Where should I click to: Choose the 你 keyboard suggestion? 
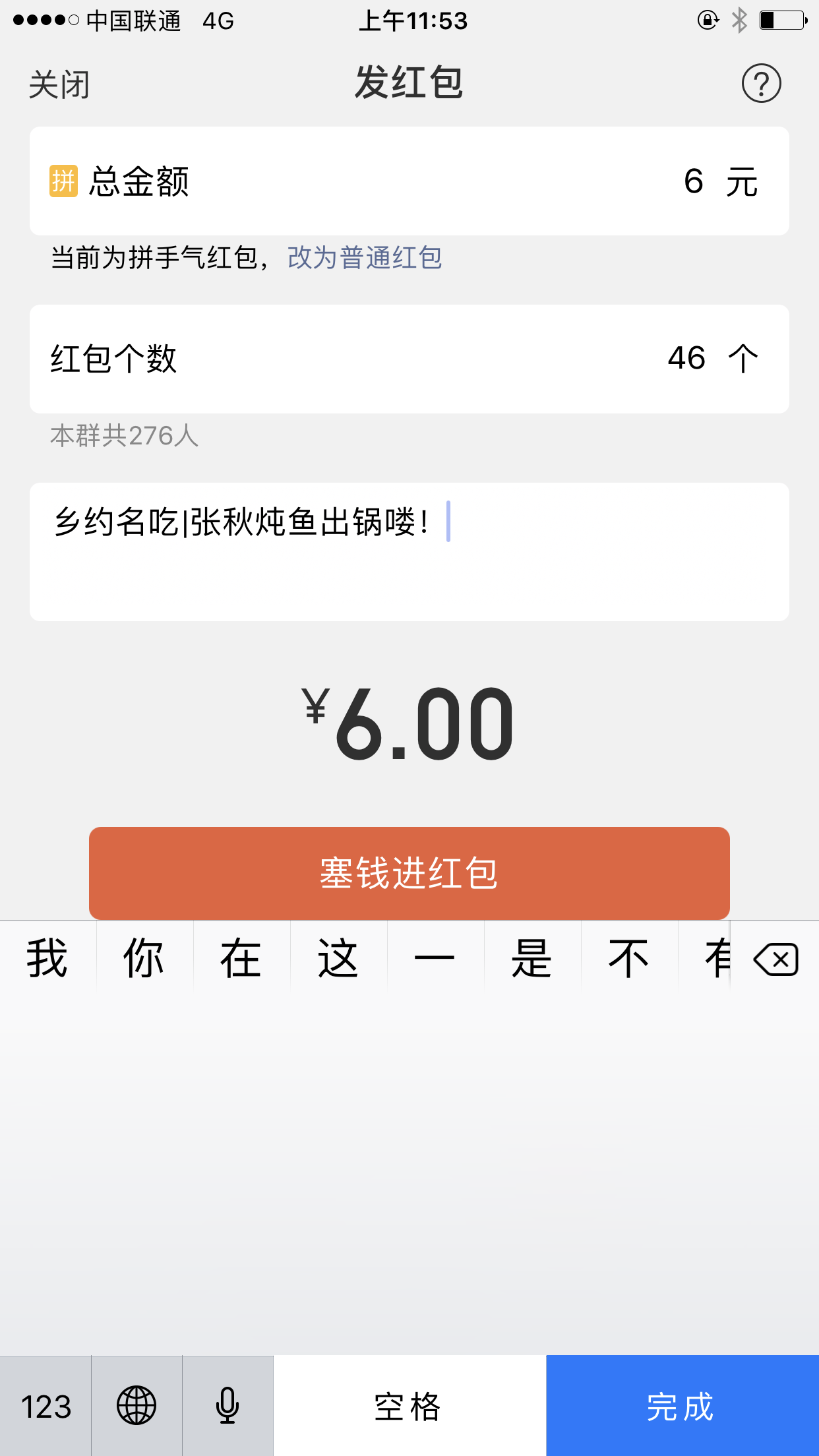144,958
